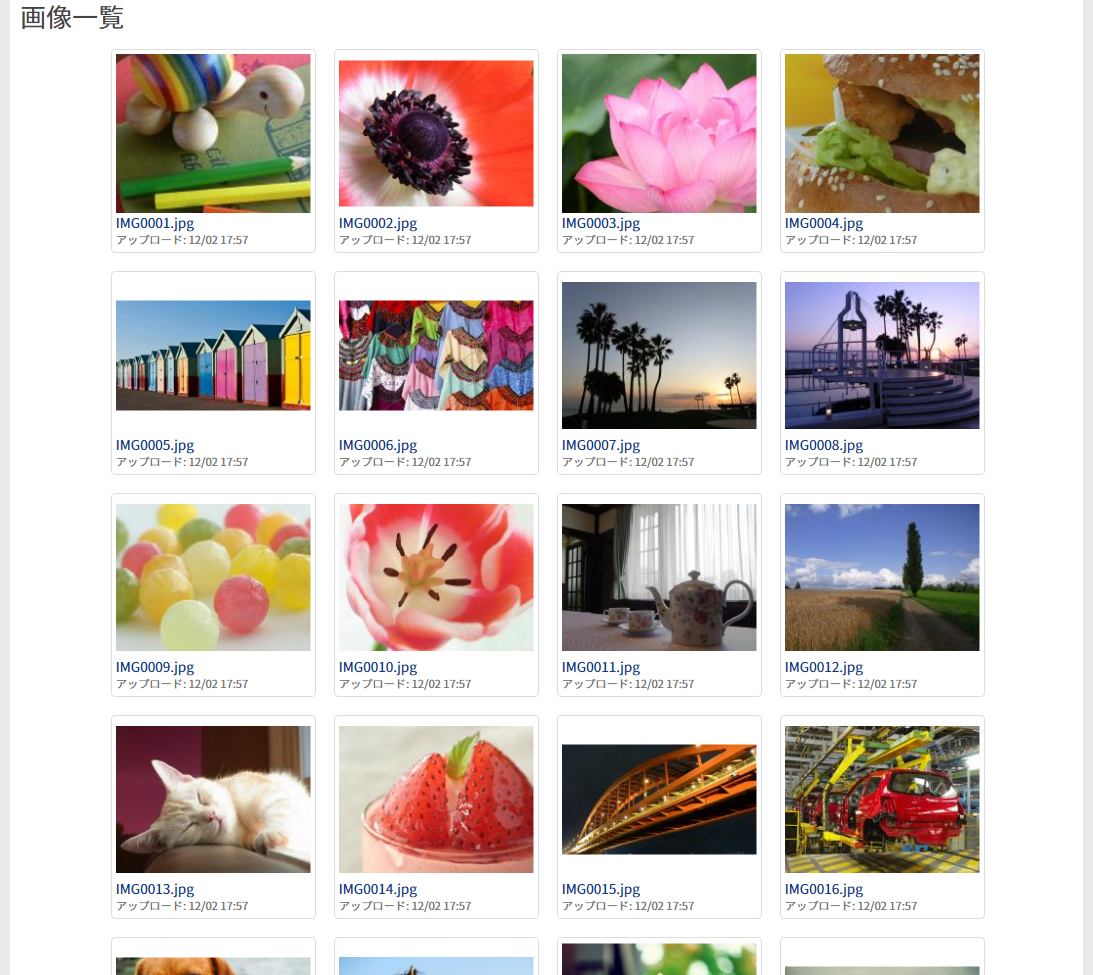
Task: Tap the IMG0009.jpg candy balls thumbnail
Action: [213, 577]
